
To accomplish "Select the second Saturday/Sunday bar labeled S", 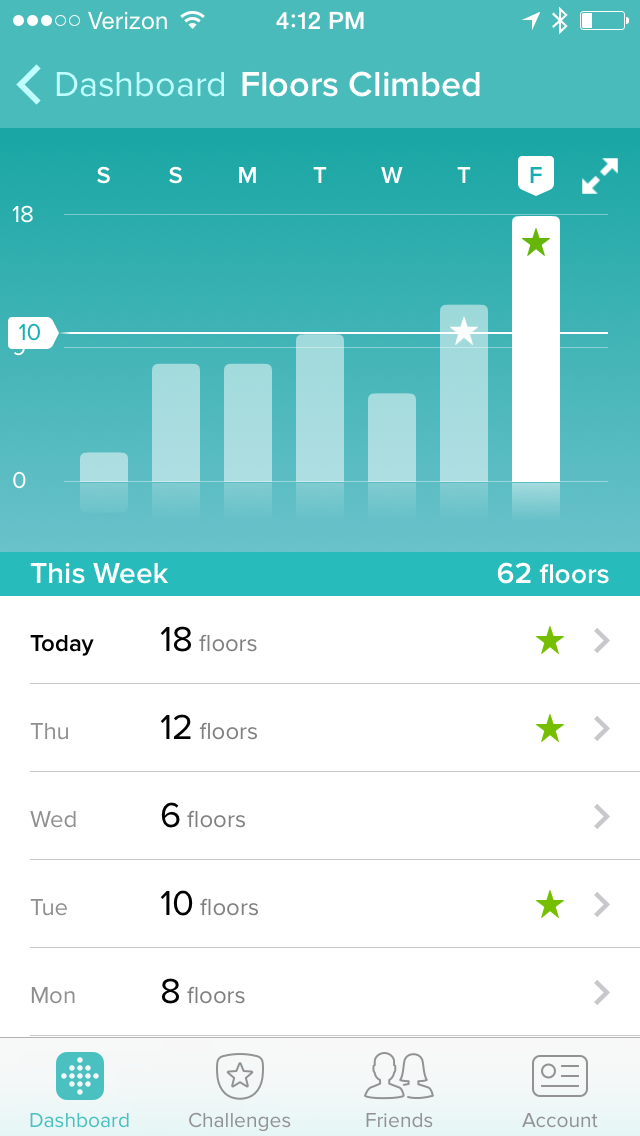I will pos(176,423).
